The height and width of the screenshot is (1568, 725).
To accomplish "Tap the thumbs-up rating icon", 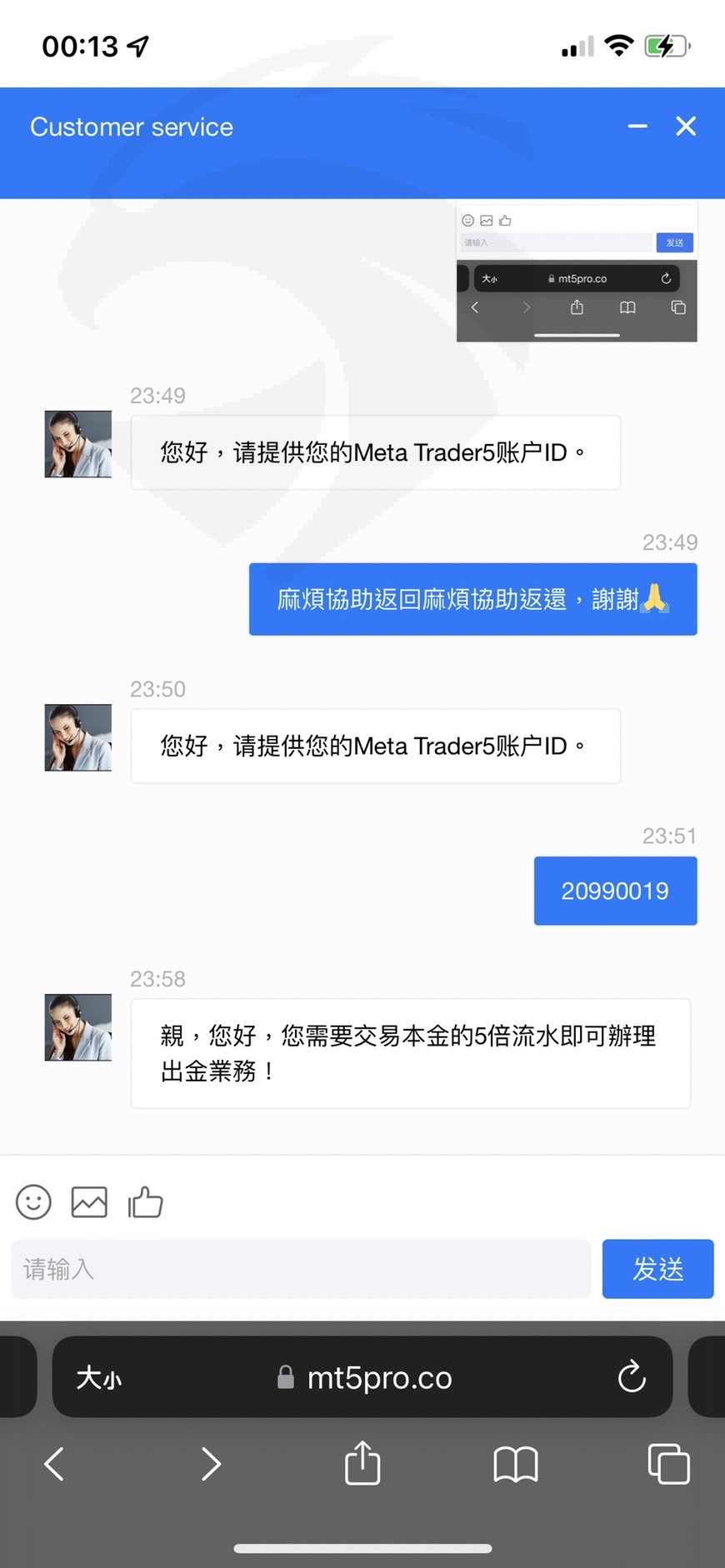I will [x=145, y=1202].
